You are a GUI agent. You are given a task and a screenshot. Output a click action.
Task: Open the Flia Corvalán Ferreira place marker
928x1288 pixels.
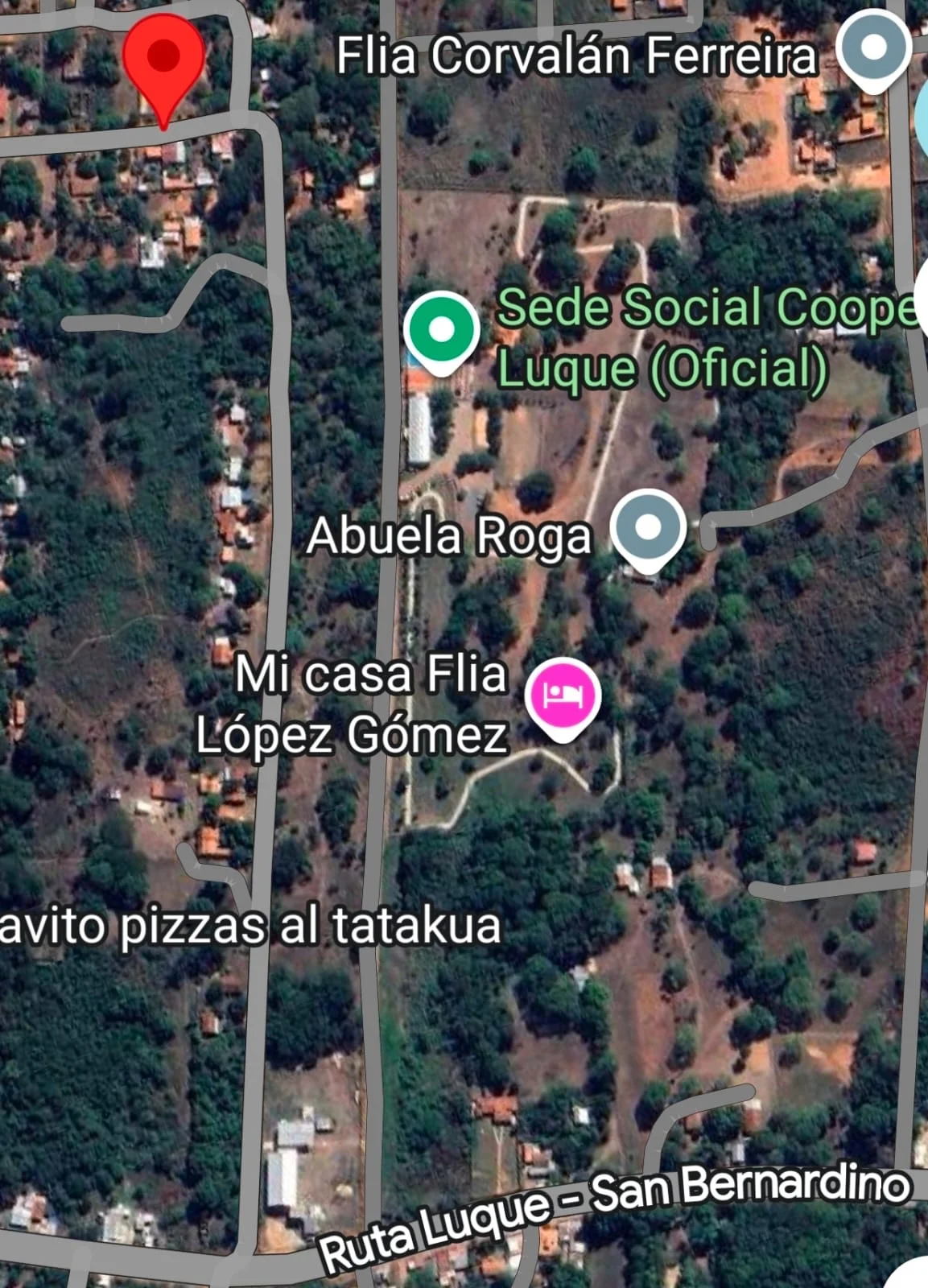coord(873,48)
